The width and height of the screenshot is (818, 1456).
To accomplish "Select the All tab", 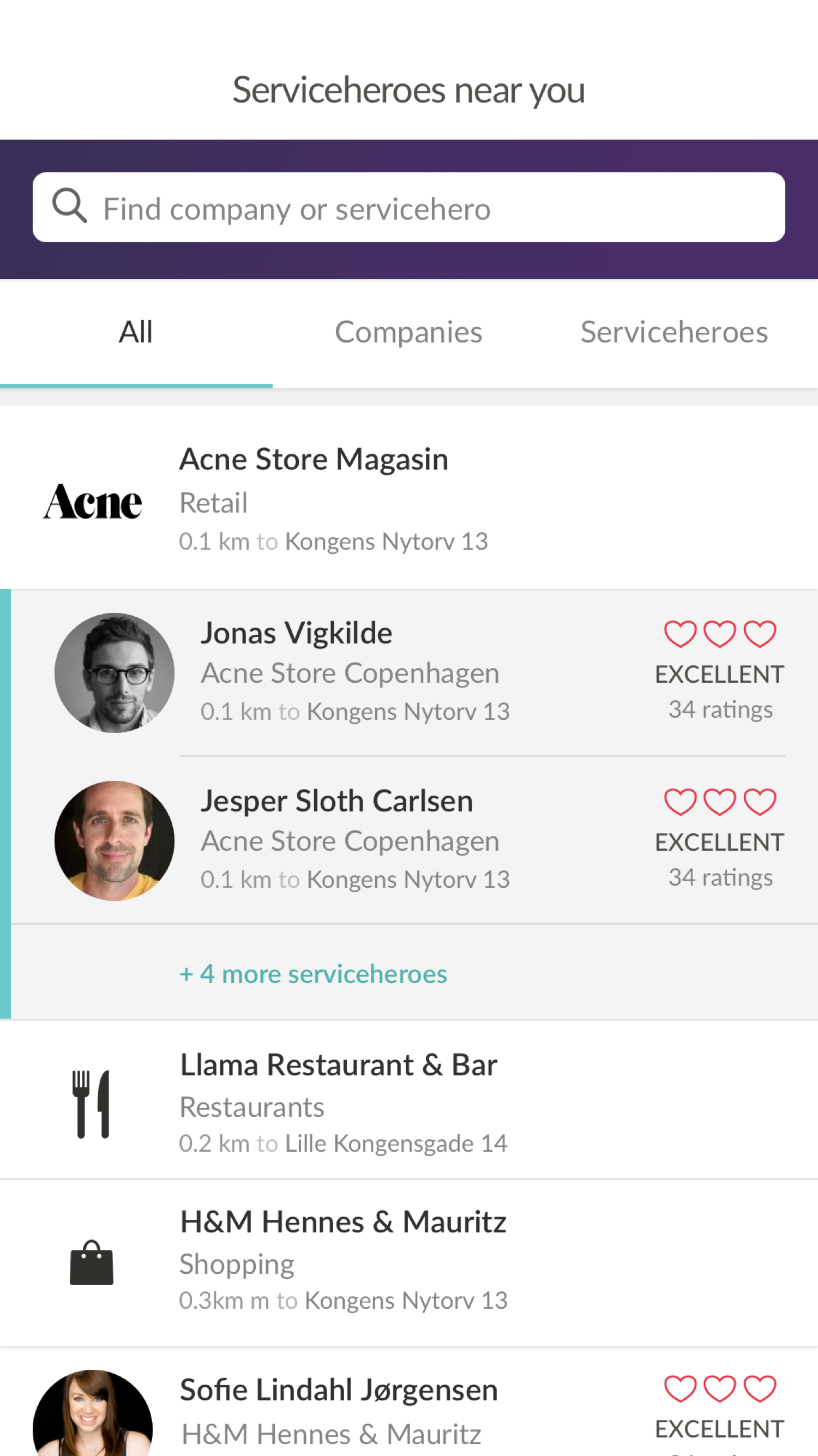I will click(x=136, y=332).
